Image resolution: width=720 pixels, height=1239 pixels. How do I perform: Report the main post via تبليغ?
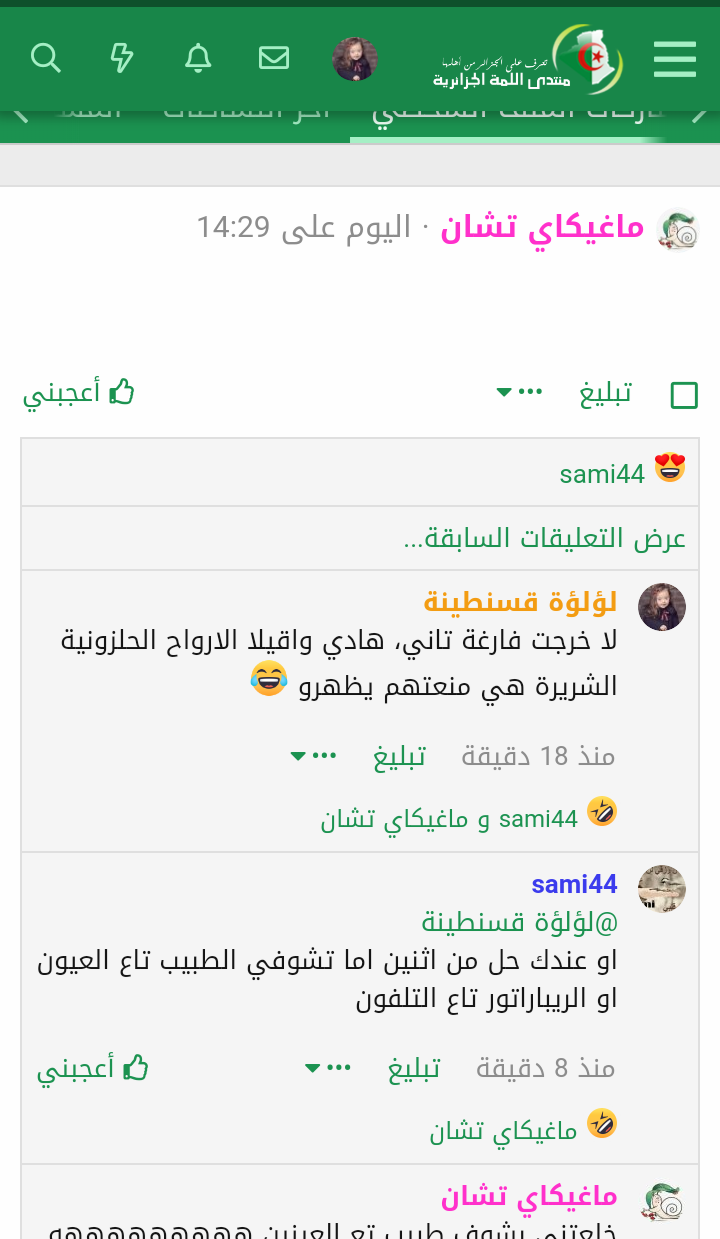(606, 393)
